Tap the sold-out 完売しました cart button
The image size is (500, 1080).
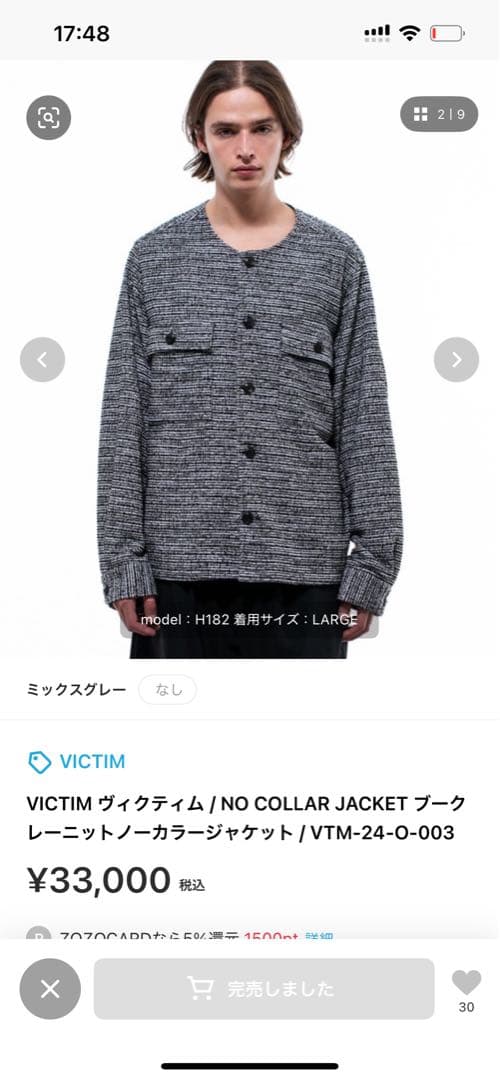(264, 989)
